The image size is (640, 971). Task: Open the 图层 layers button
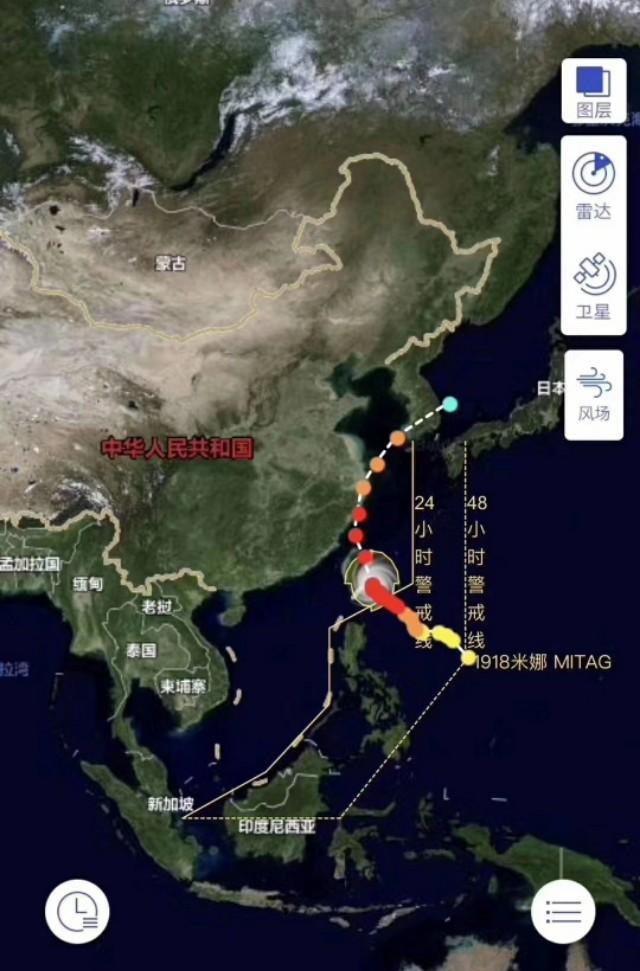[594, 91]
